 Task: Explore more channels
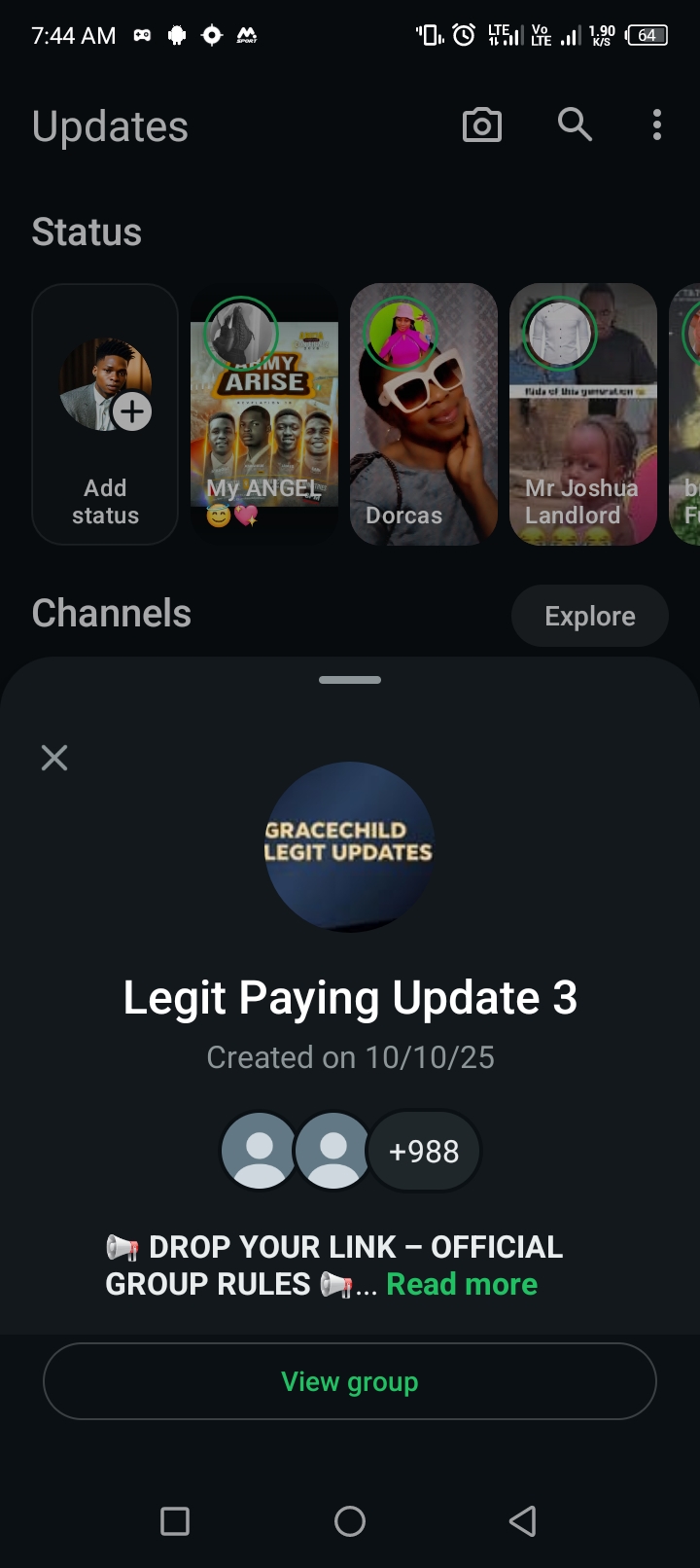click(589, 616)
